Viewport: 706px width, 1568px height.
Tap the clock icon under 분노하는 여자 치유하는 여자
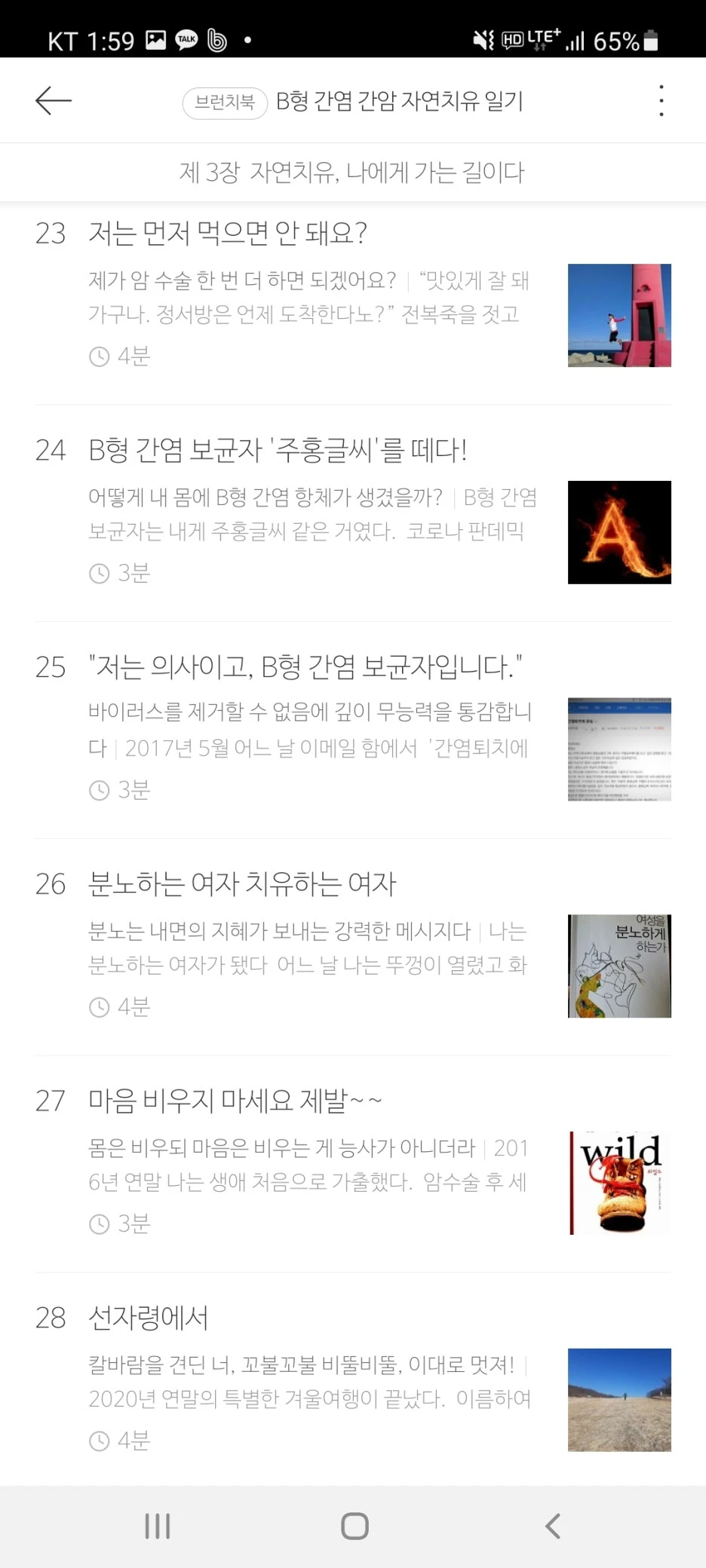99,1007
